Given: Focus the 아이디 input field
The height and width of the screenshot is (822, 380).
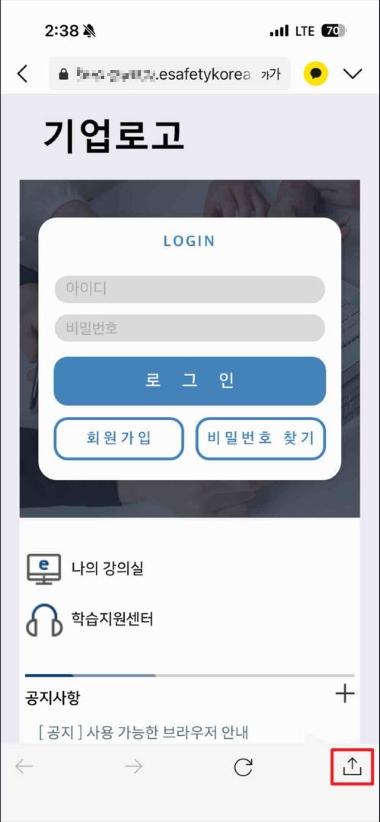Looking at the screenshot, I should [x=190, y=289].
